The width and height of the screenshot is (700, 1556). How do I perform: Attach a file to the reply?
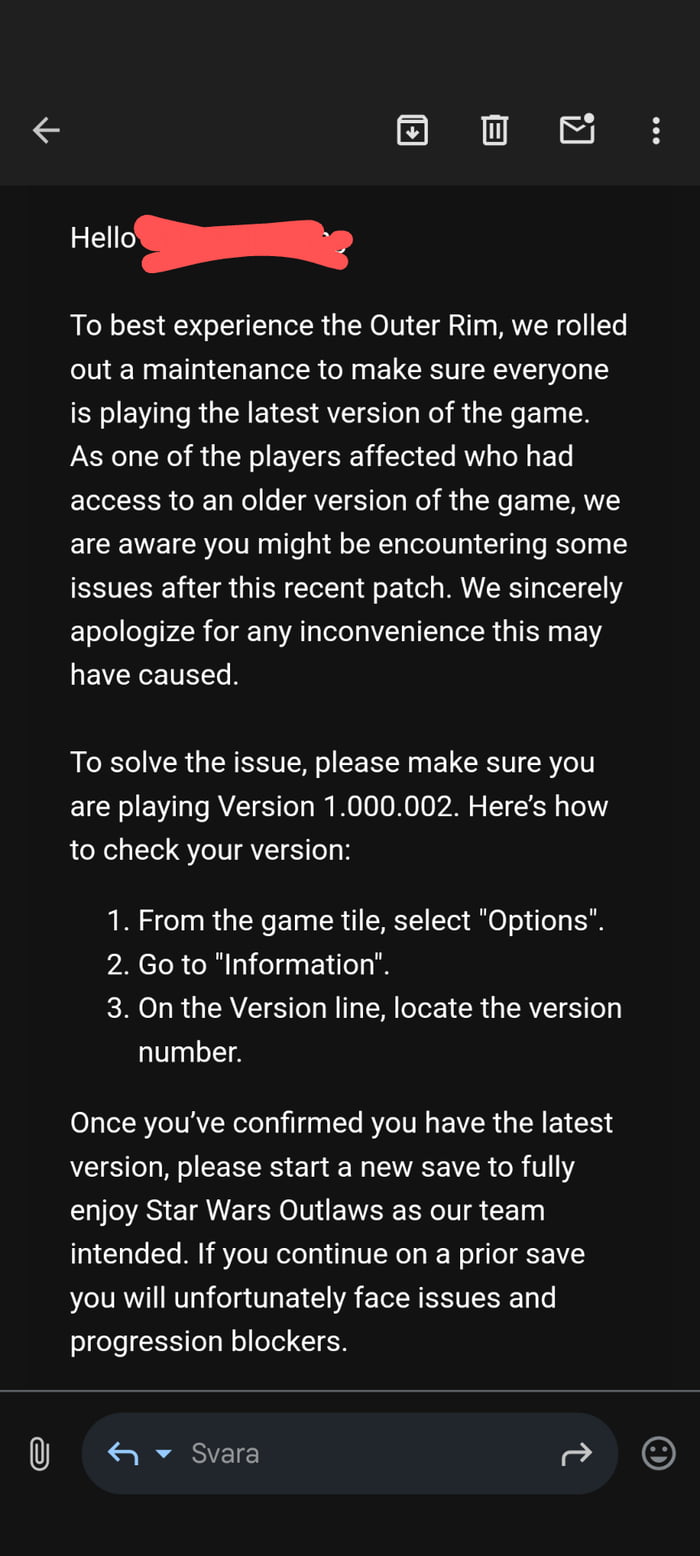pyautogui.click(x=39, y=1453)
